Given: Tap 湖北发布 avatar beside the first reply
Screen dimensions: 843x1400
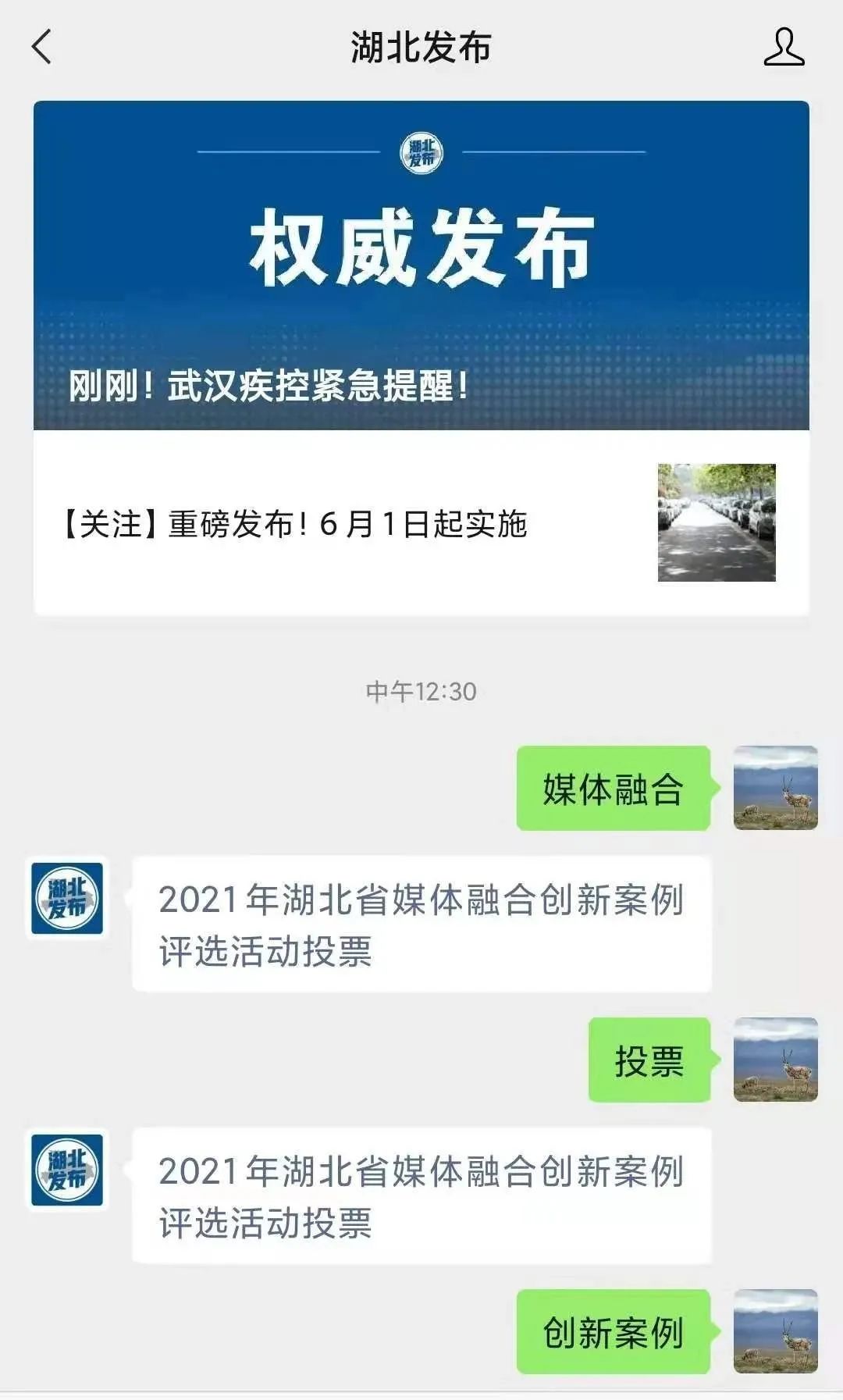Looking at the screenshot, I should coord(67,899).
